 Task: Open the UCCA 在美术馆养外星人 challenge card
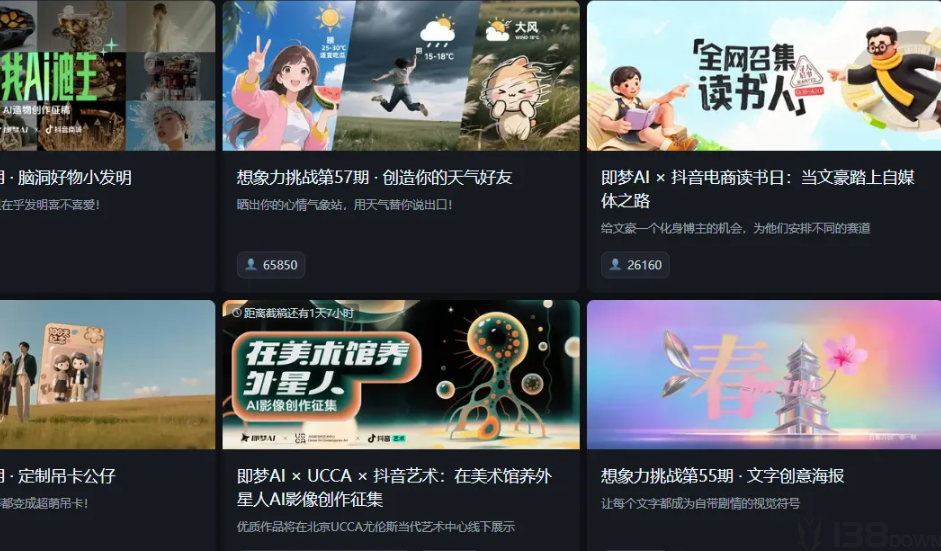click(401, 425)
